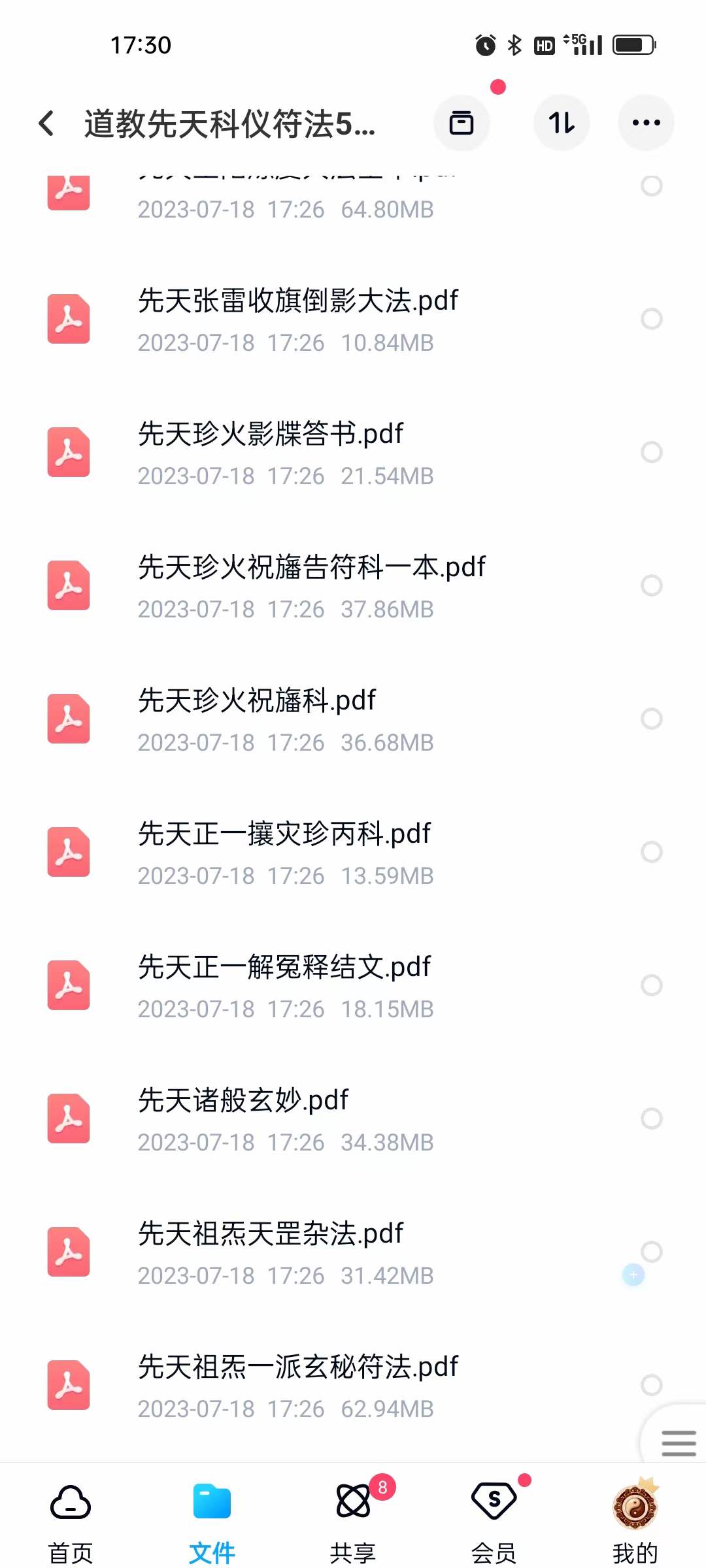The width and height of the screenshot is (706, 1568).
Task: Tap the back chevron at top left
Action: tap(46, 123)
